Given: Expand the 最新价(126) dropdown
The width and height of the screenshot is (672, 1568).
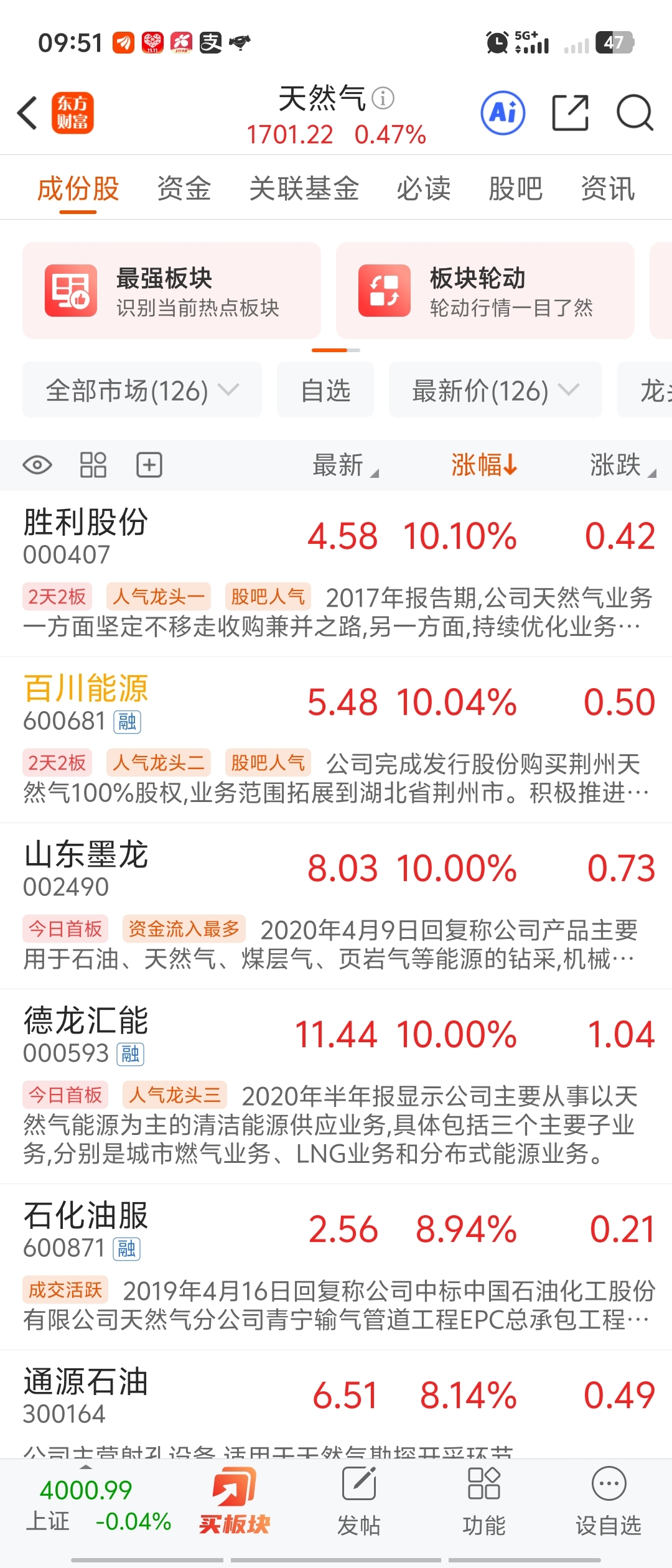Looking at the screenshot, I should (x=495, y=390).
